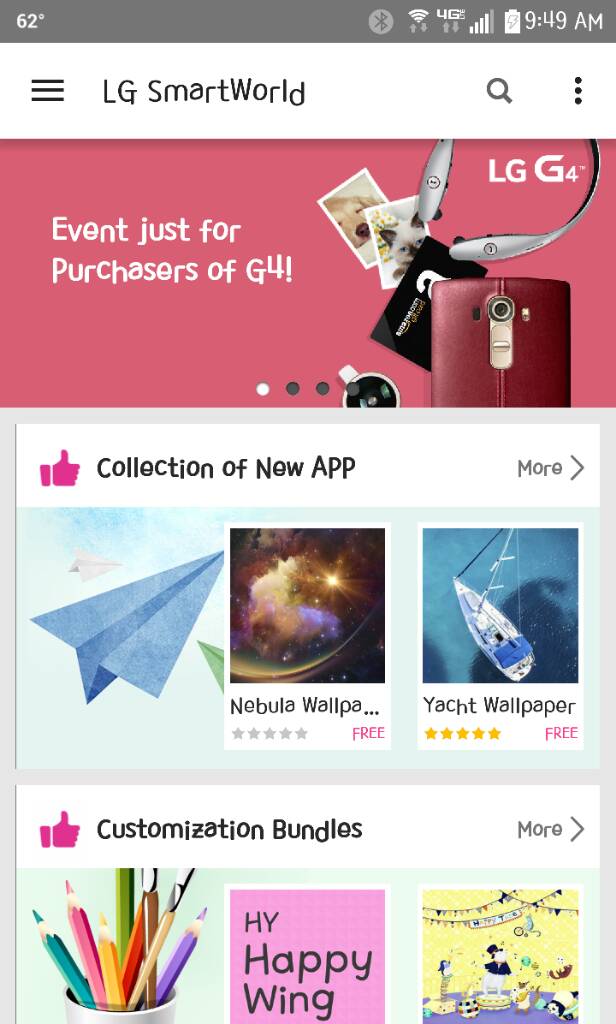
Task: See more in Collection of New APP
Action: [550, 468]
